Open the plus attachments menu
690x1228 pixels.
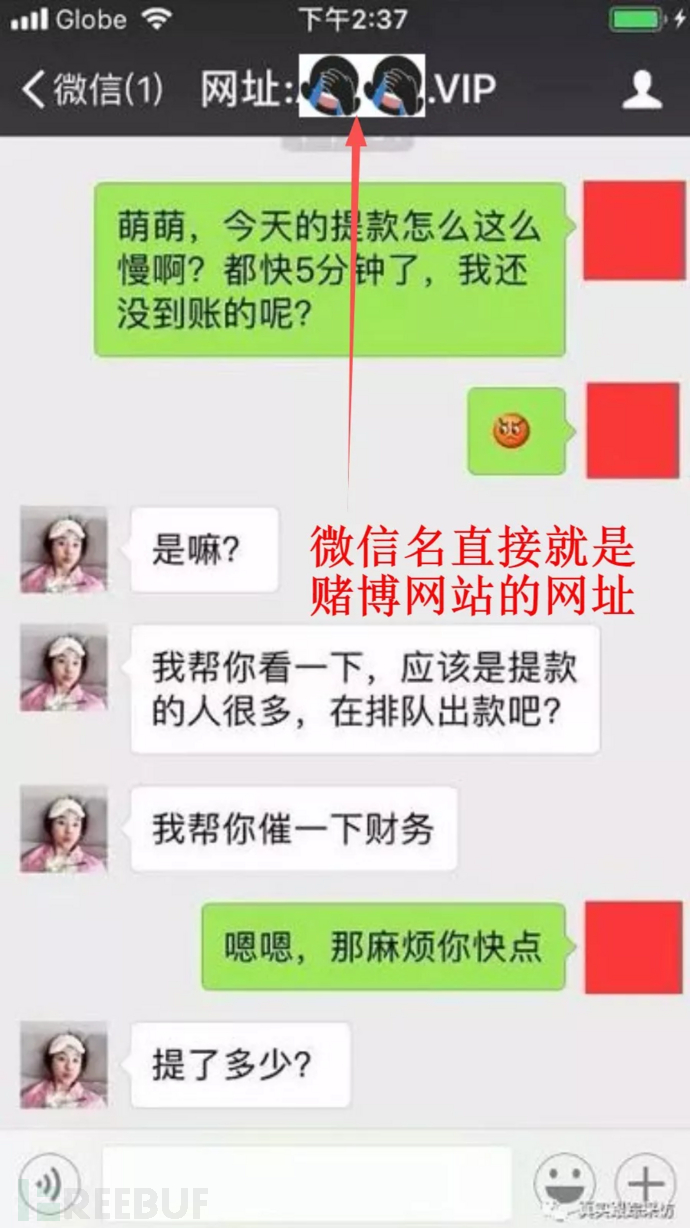(x=645, y=1183)
